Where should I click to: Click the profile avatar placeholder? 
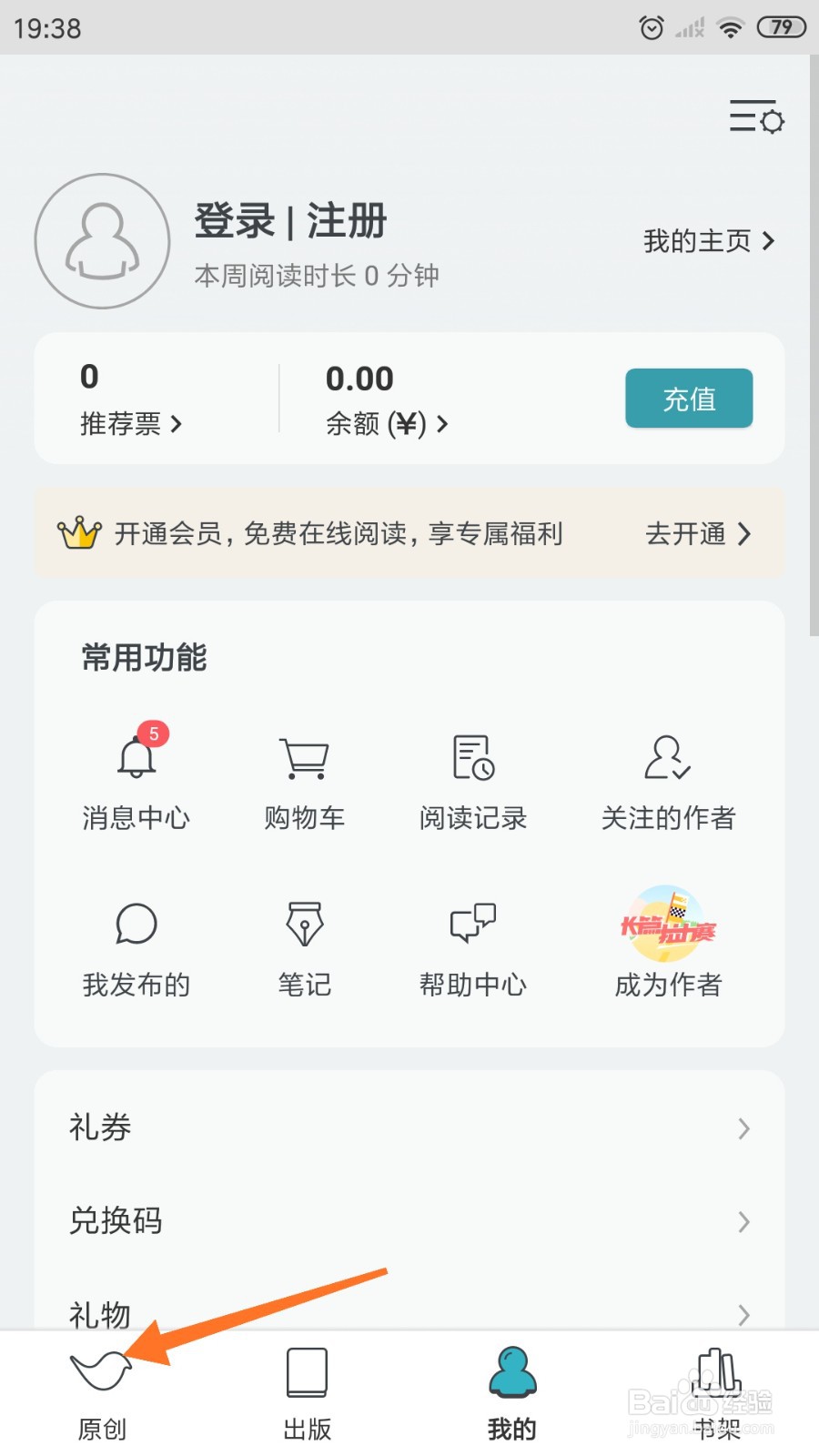click(102, 241)
